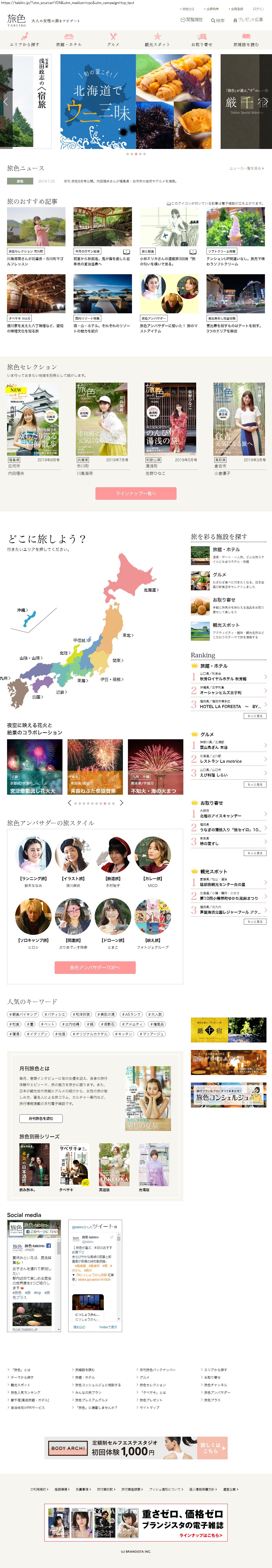Open the 検索 search icon in the header
Screen dimensions: 272x1568
coord(218,20)
